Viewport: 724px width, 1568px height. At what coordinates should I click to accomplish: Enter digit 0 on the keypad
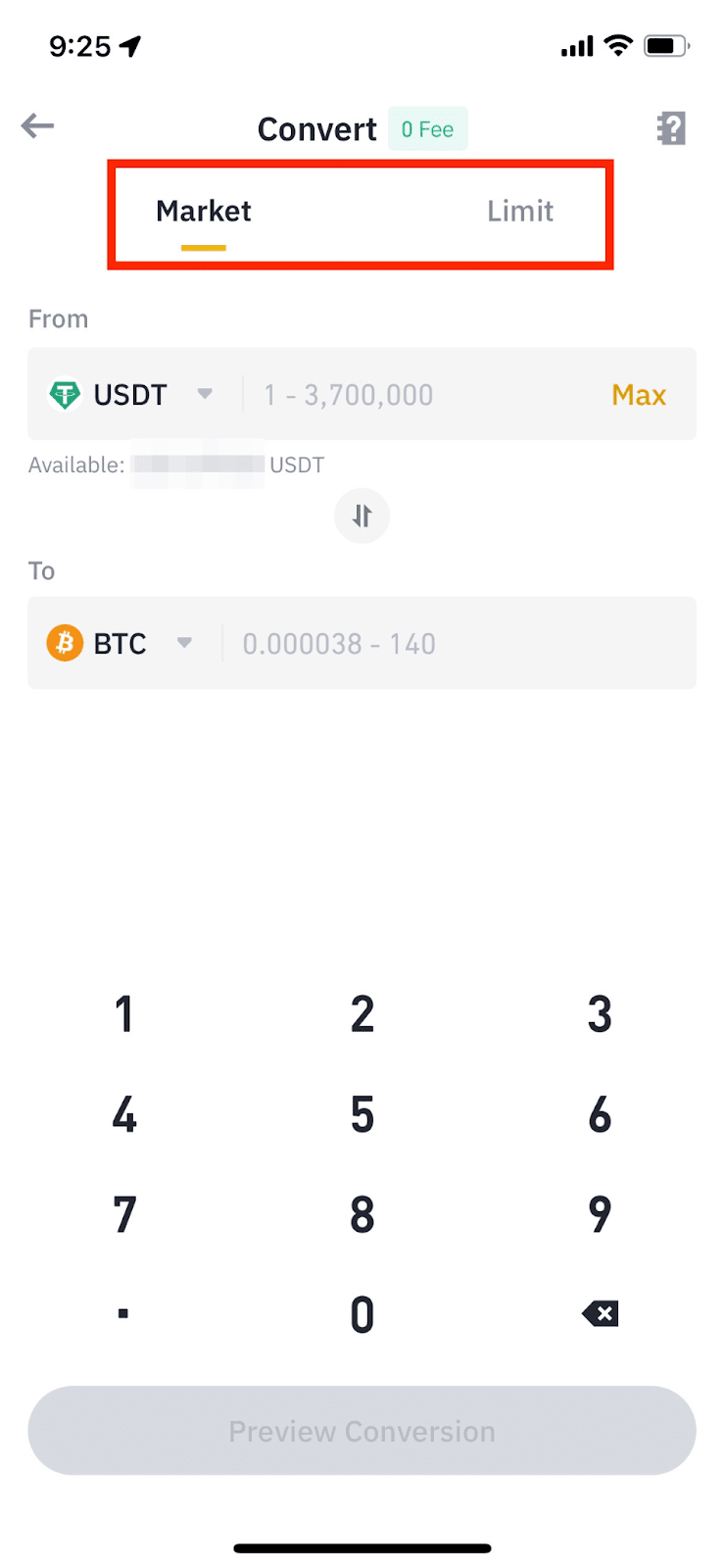point(362,1315)
